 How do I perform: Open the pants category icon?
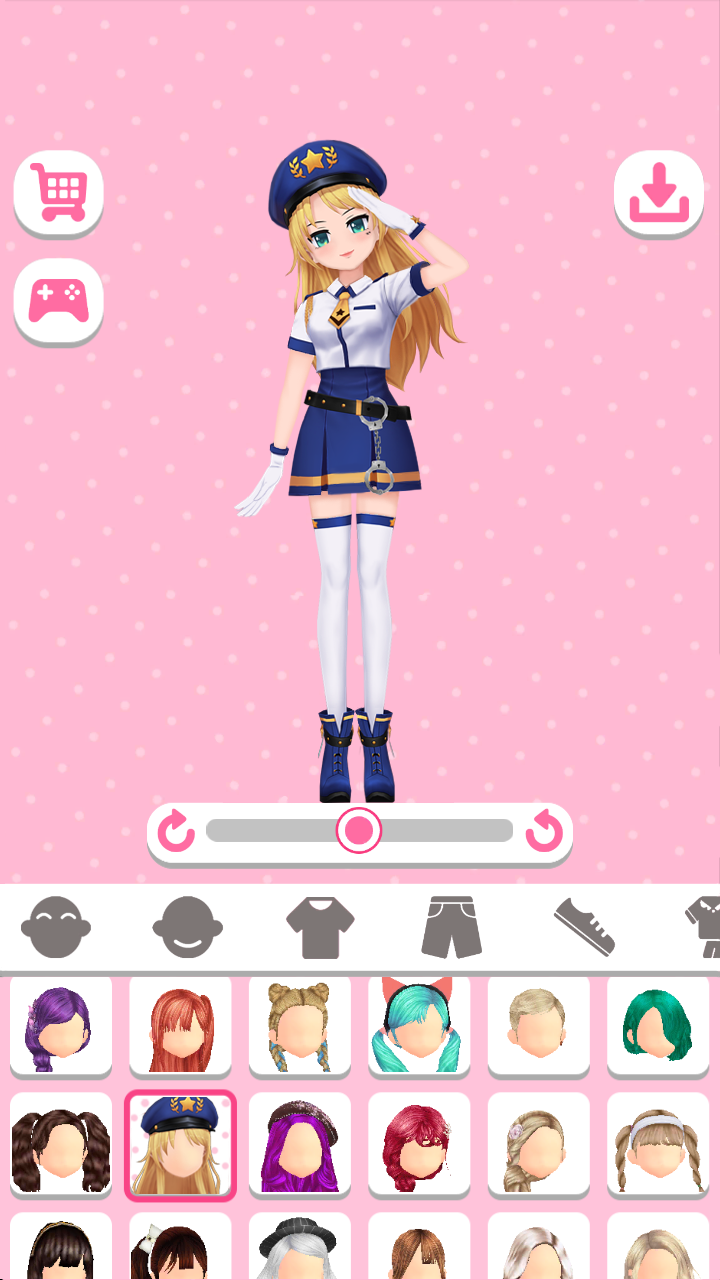click(450, 927)
